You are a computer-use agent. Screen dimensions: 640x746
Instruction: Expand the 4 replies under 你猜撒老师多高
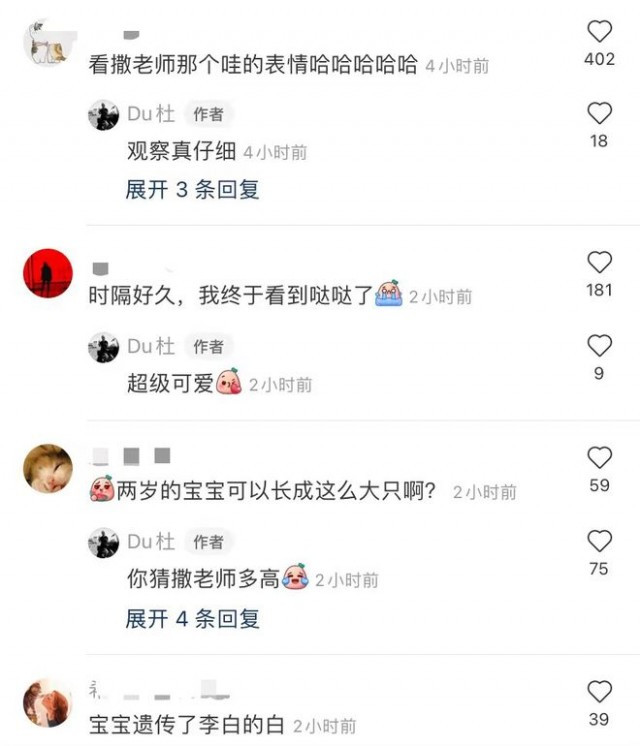(x=192, y=619)
